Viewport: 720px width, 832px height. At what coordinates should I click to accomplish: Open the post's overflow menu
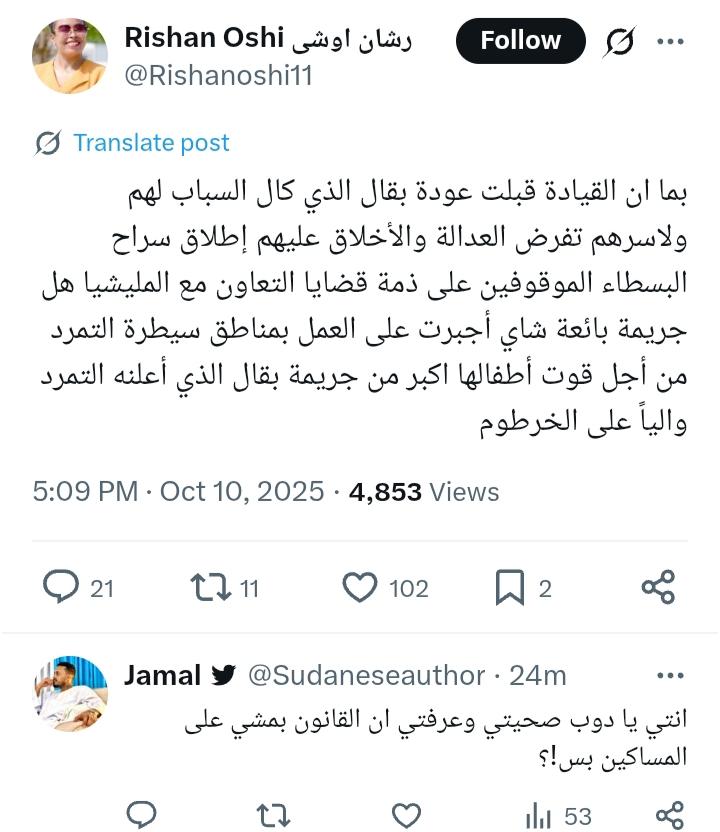pos(670,42)
